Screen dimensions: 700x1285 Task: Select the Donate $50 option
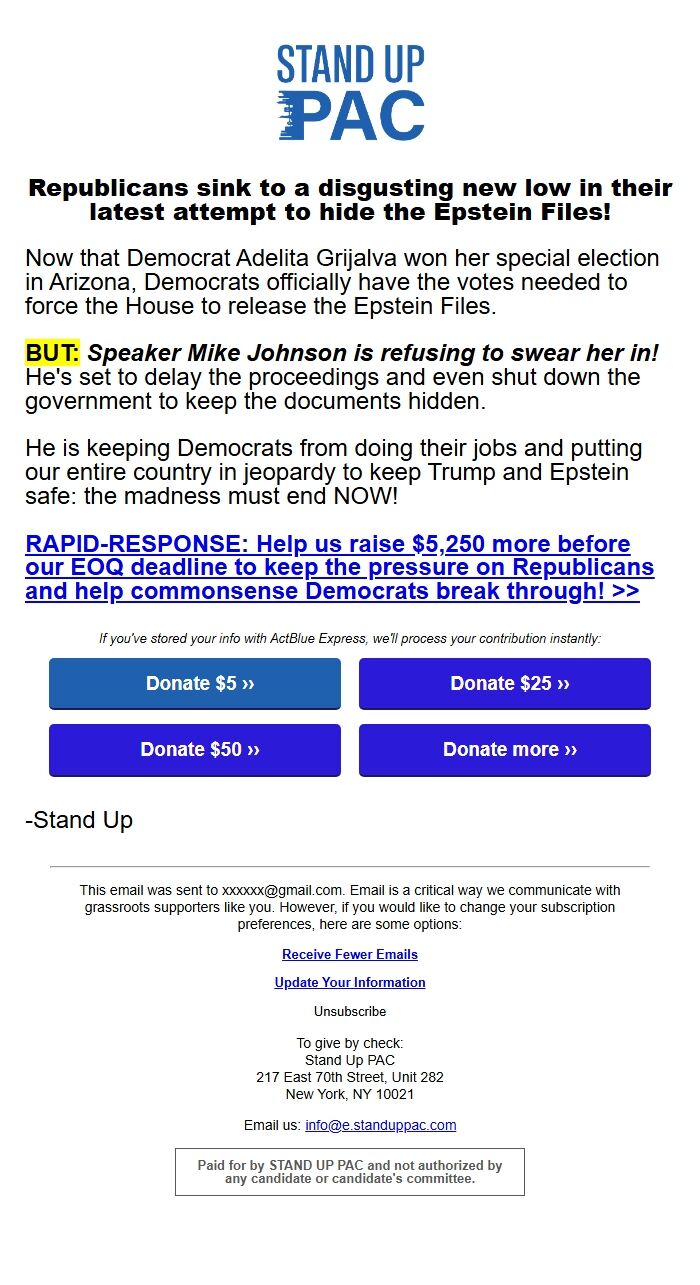click(x=195, y=750)
